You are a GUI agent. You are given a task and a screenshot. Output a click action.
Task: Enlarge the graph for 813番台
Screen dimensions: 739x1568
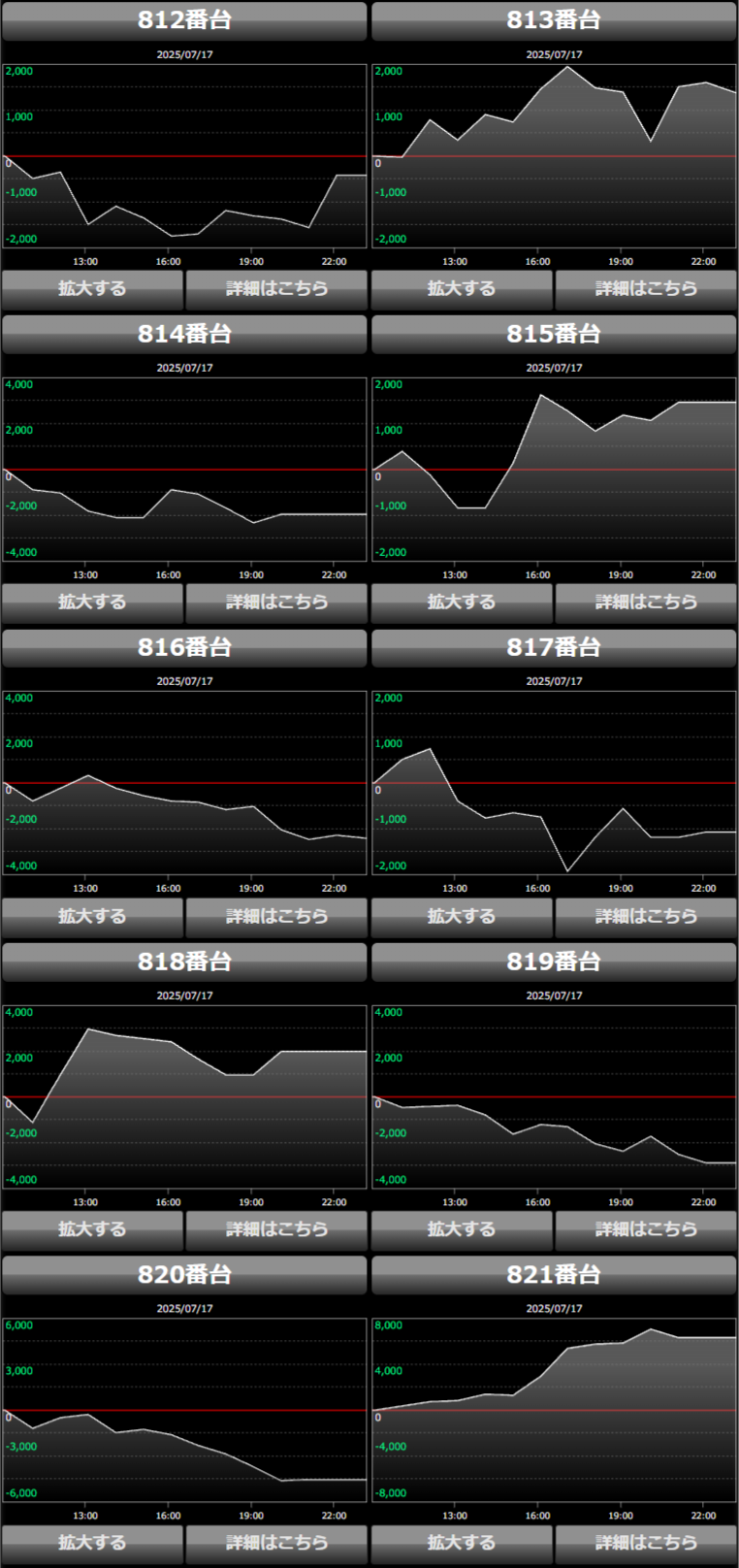[462, 288]
